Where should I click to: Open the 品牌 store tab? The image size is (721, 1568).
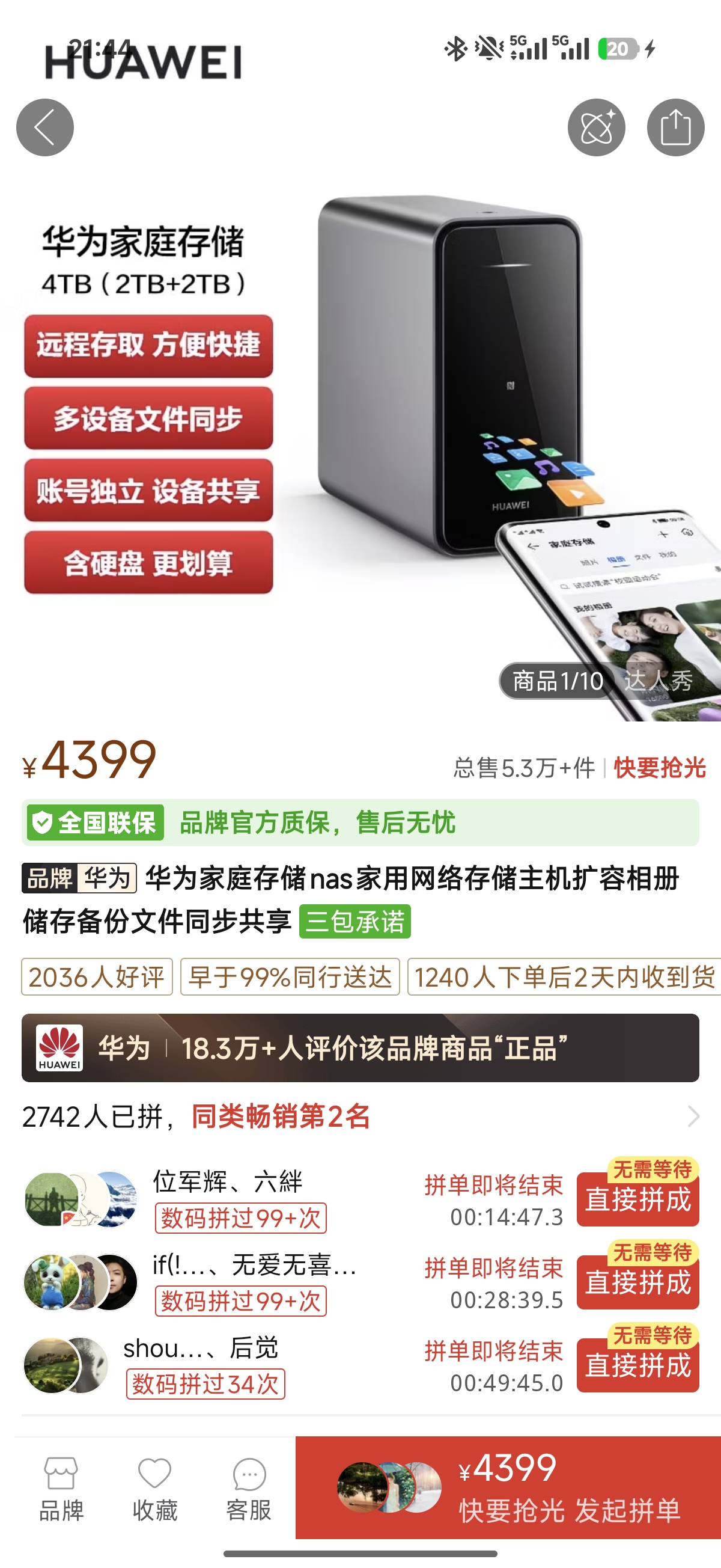(61, 1489)
